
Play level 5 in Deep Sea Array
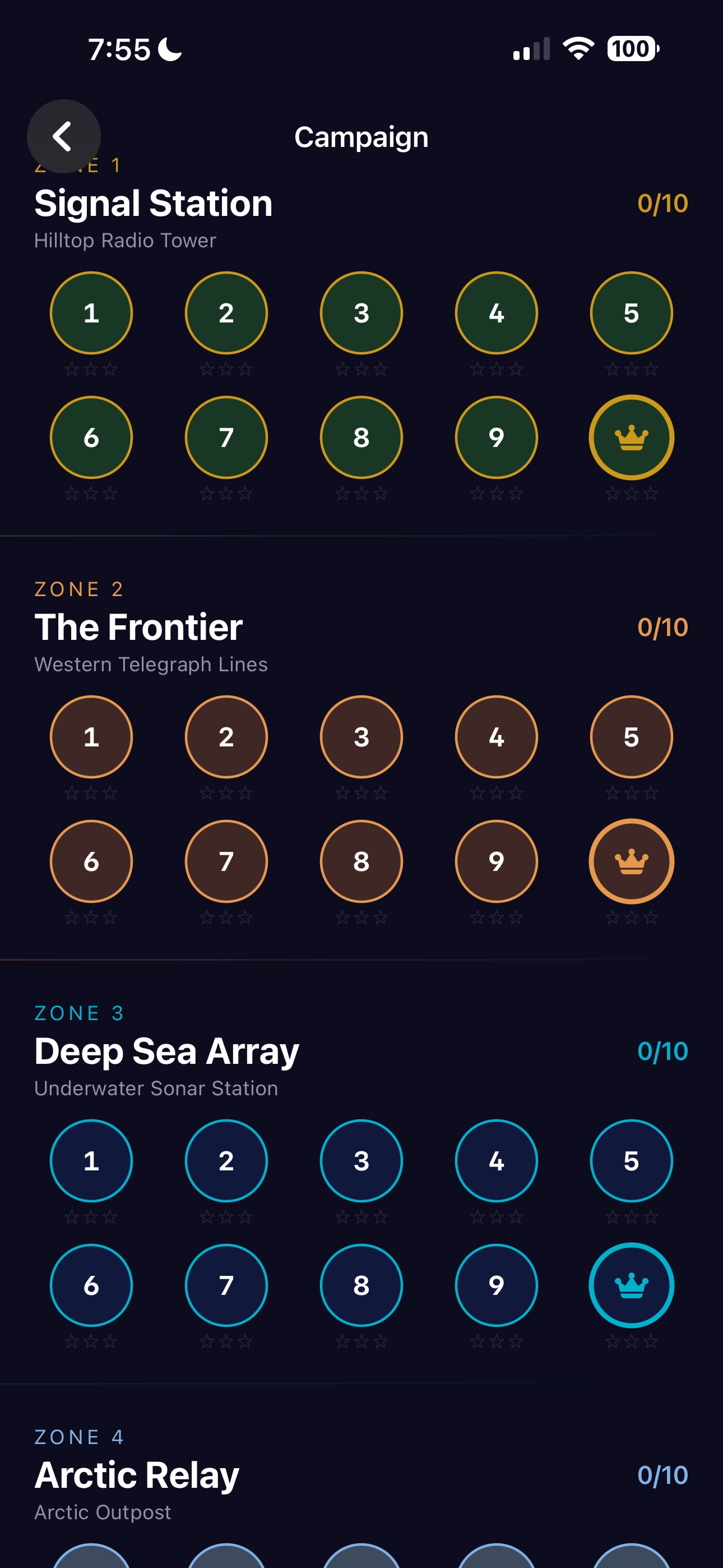631,1161
